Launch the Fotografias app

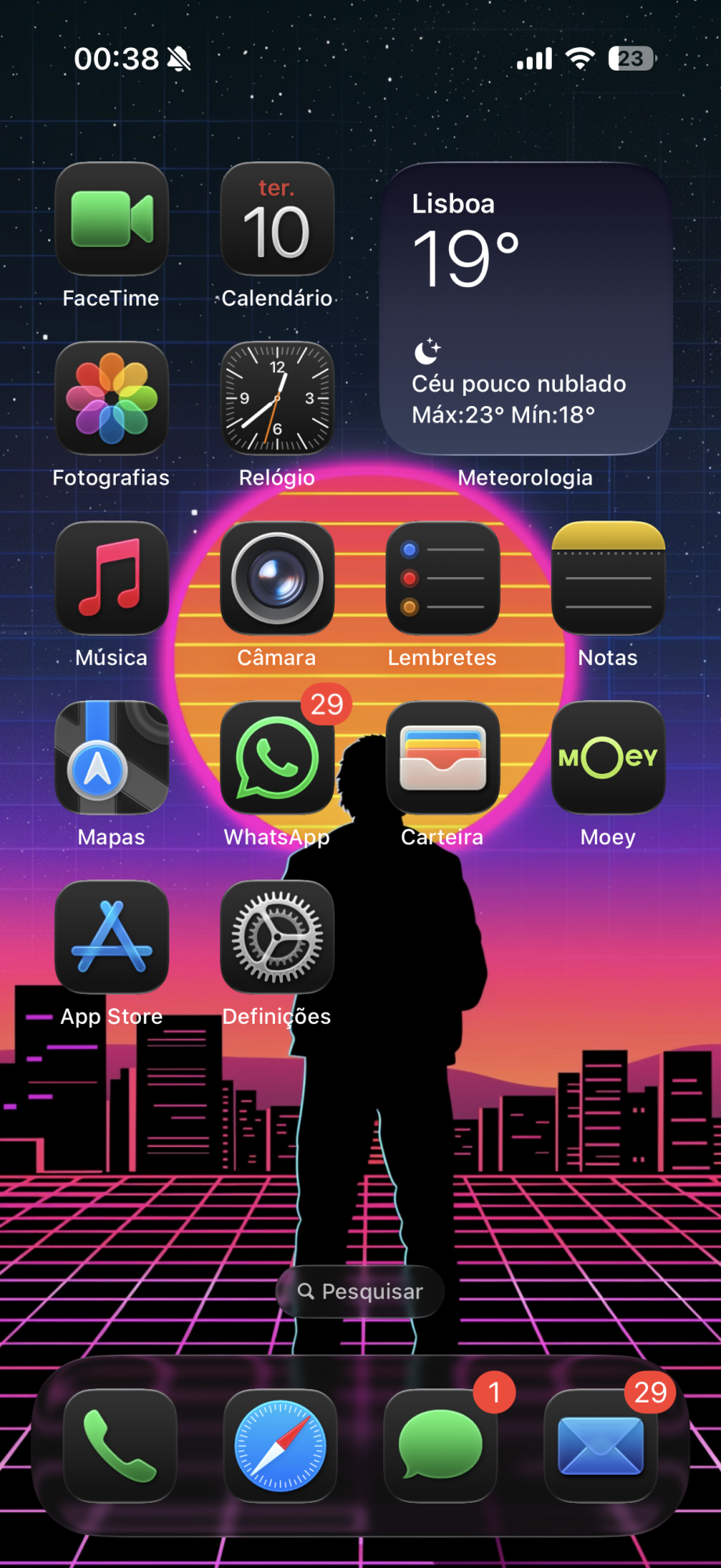coord(112,398)
